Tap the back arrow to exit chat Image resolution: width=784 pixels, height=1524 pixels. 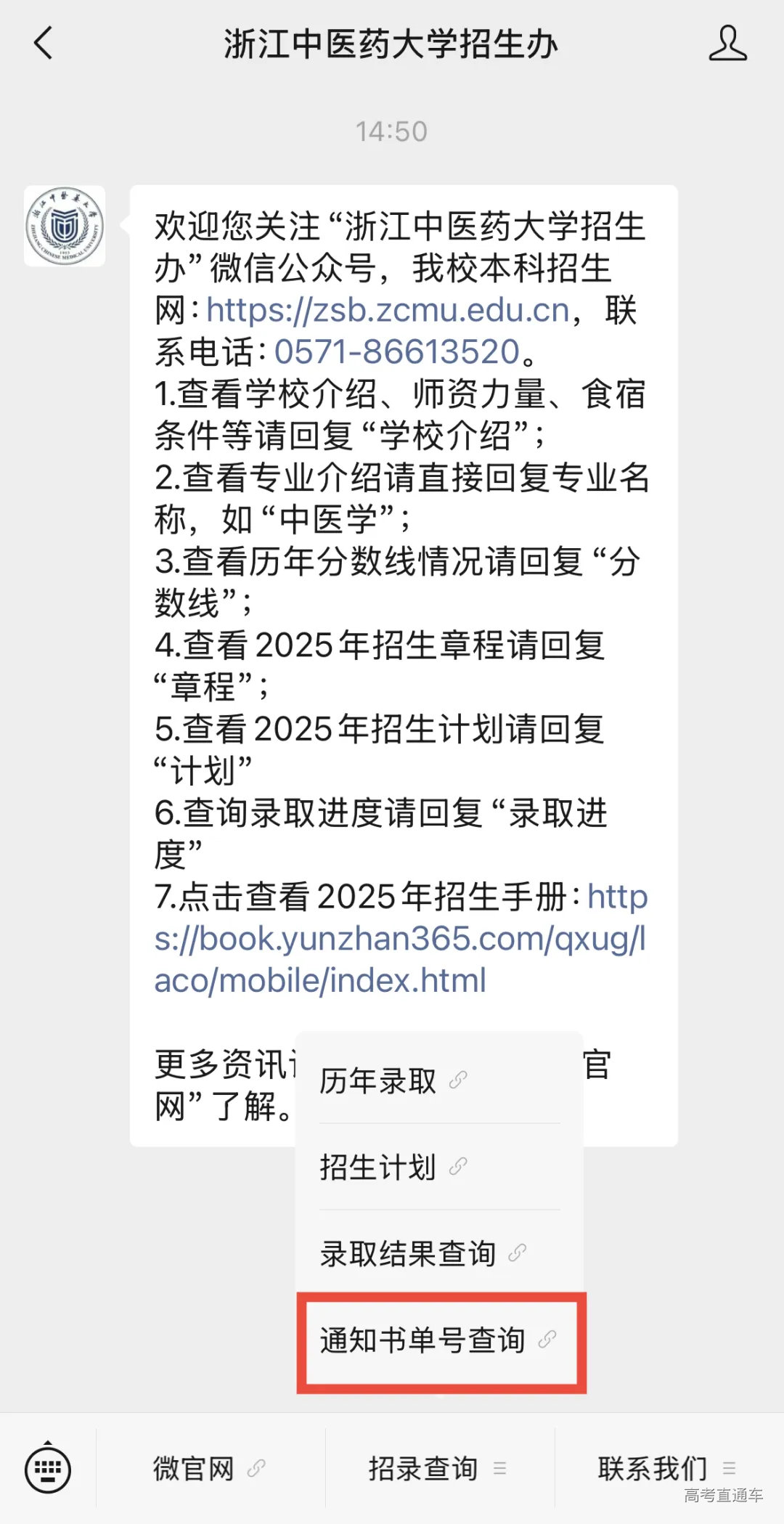coord(44,45)
